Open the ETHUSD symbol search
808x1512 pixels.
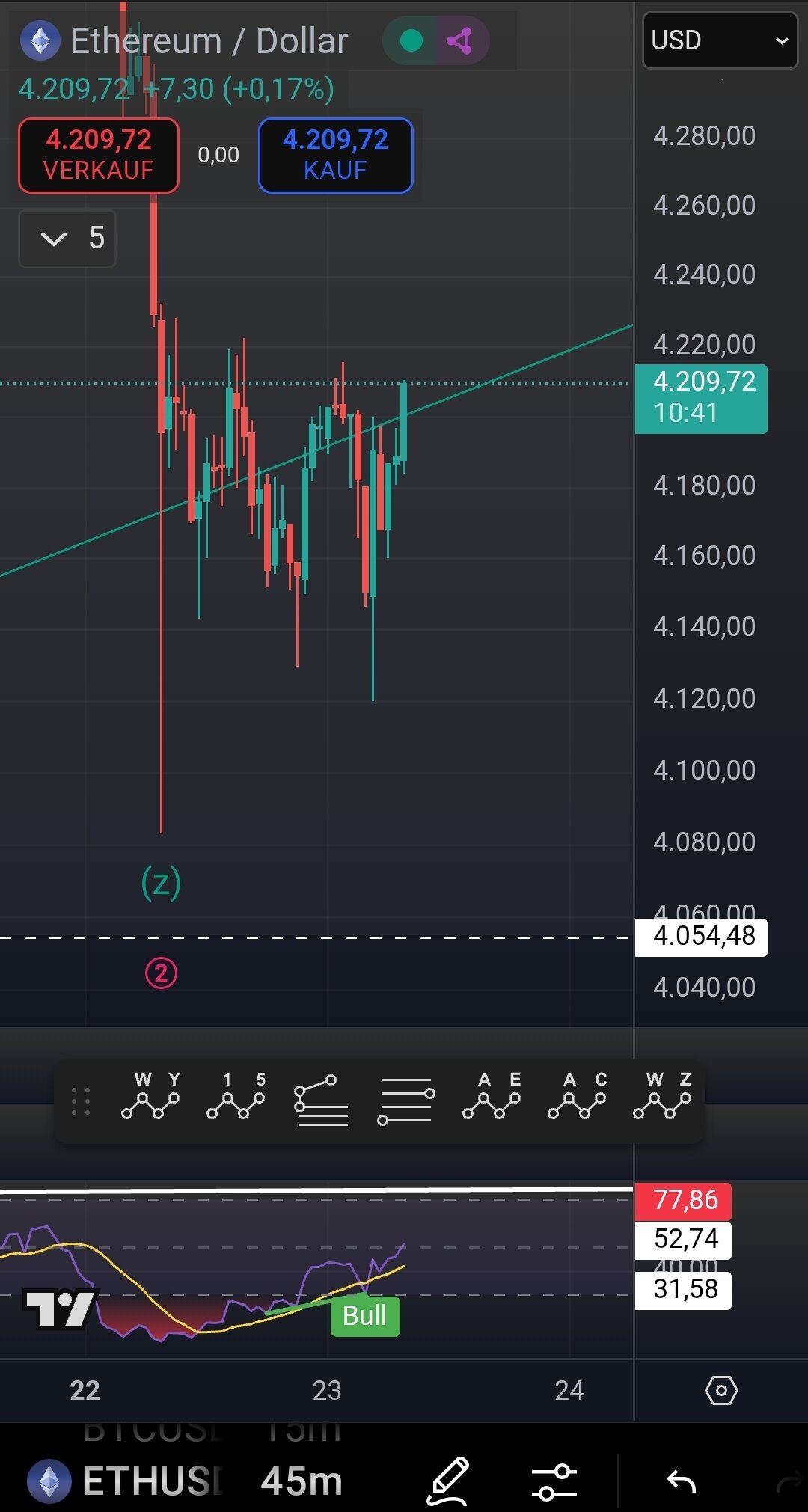[x=127, y=1481]
